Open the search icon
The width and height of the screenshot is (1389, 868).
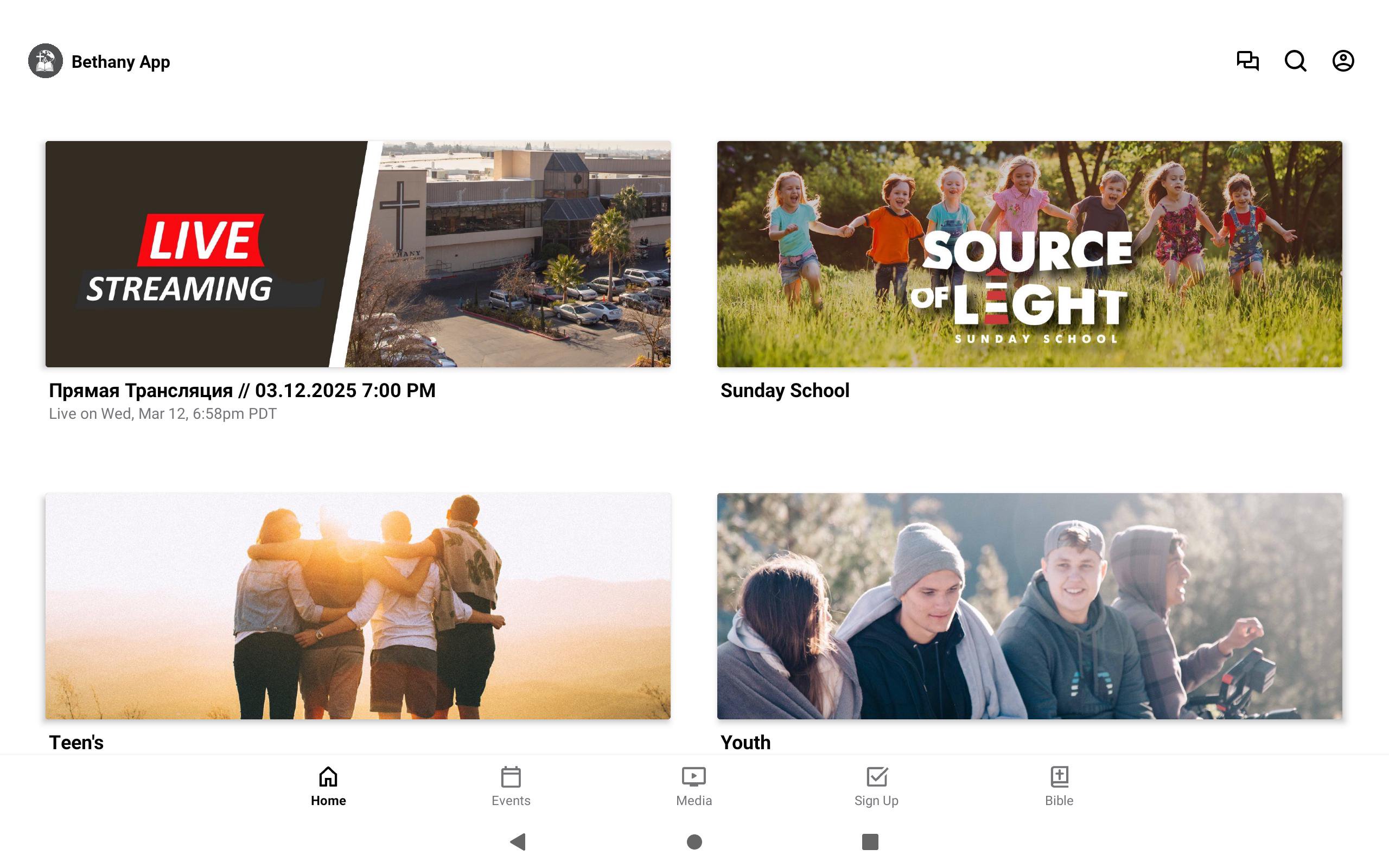(1295, 61)
